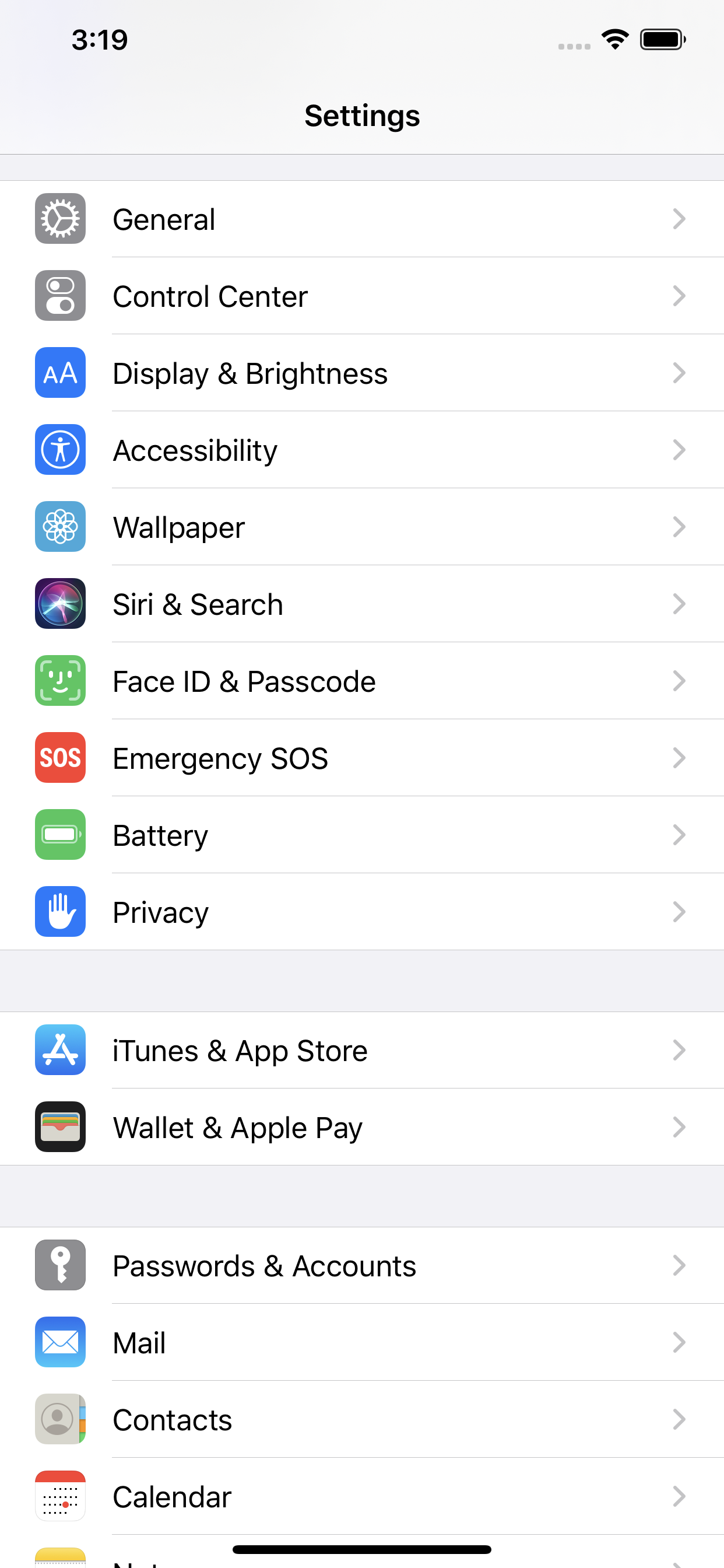Open the Battery settings row
This screenshot has height=1568, width=724.
pyautogui.click(x=361, y=835)
